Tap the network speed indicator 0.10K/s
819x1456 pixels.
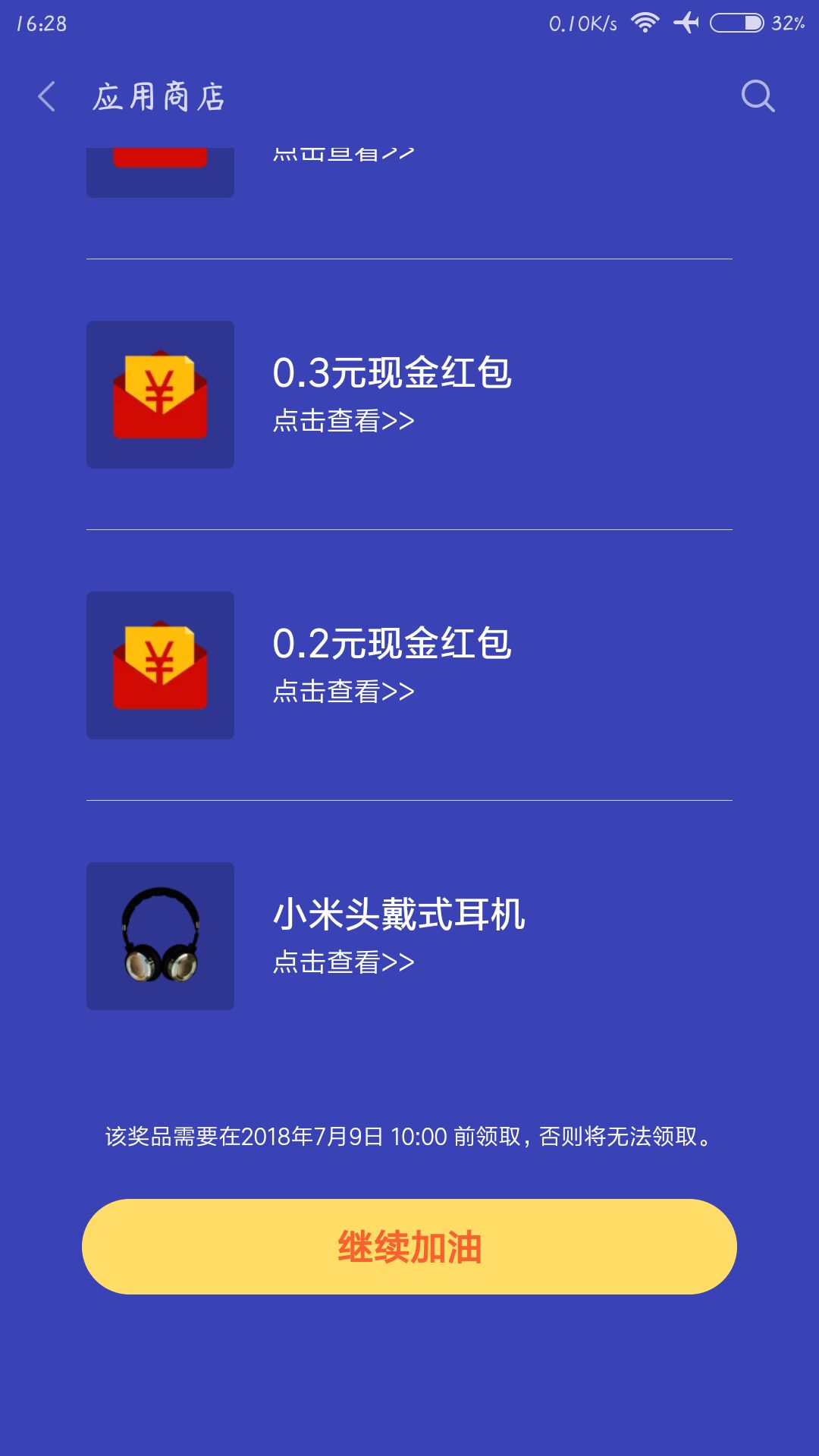pyautogui.click(x=582, y=23)
